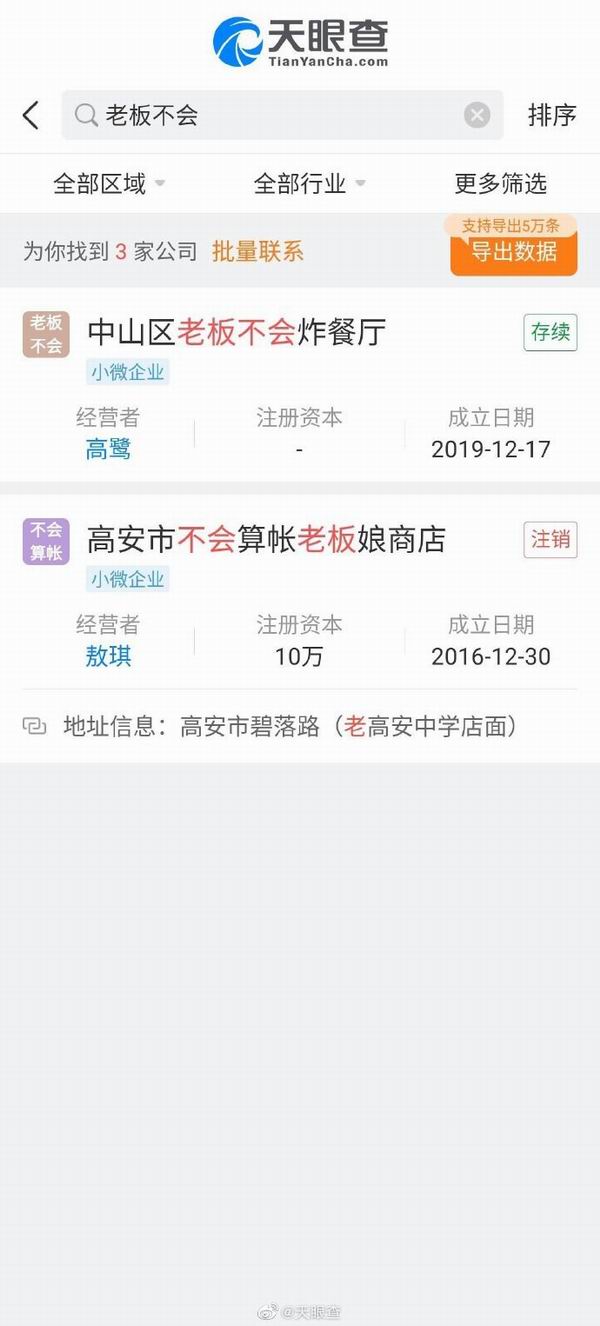This screenshot has width=600, height=1326.
Task: Open the 排序 sort options
Action: pyautogui.click(x=552, y=115)
